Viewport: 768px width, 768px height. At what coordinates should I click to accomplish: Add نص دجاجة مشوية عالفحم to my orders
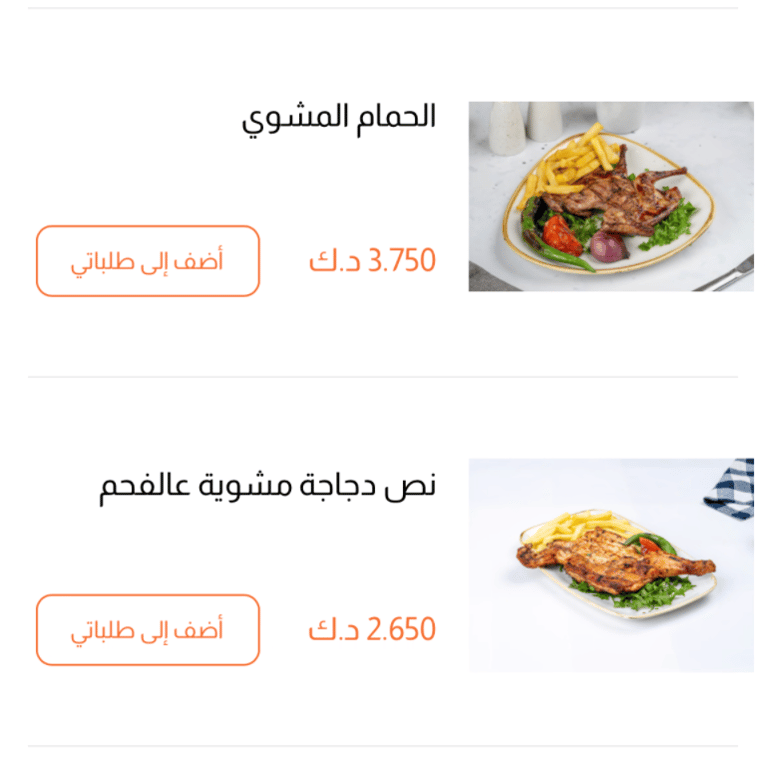click(148, 630)
